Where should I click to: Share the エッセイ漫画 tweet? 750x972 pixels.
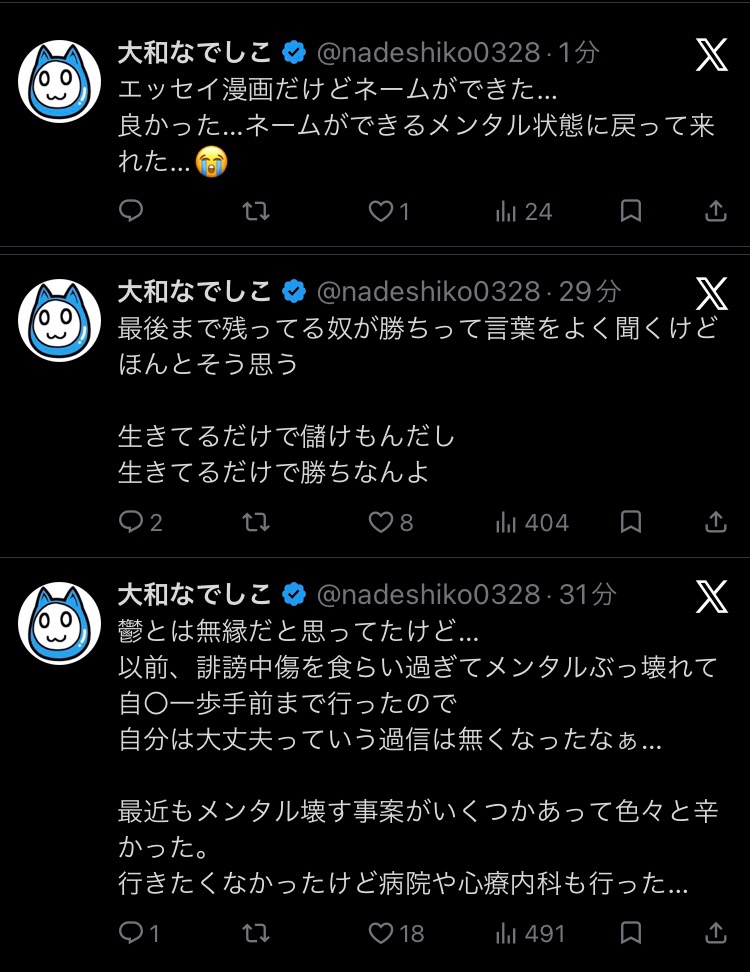tap(716, 211)
